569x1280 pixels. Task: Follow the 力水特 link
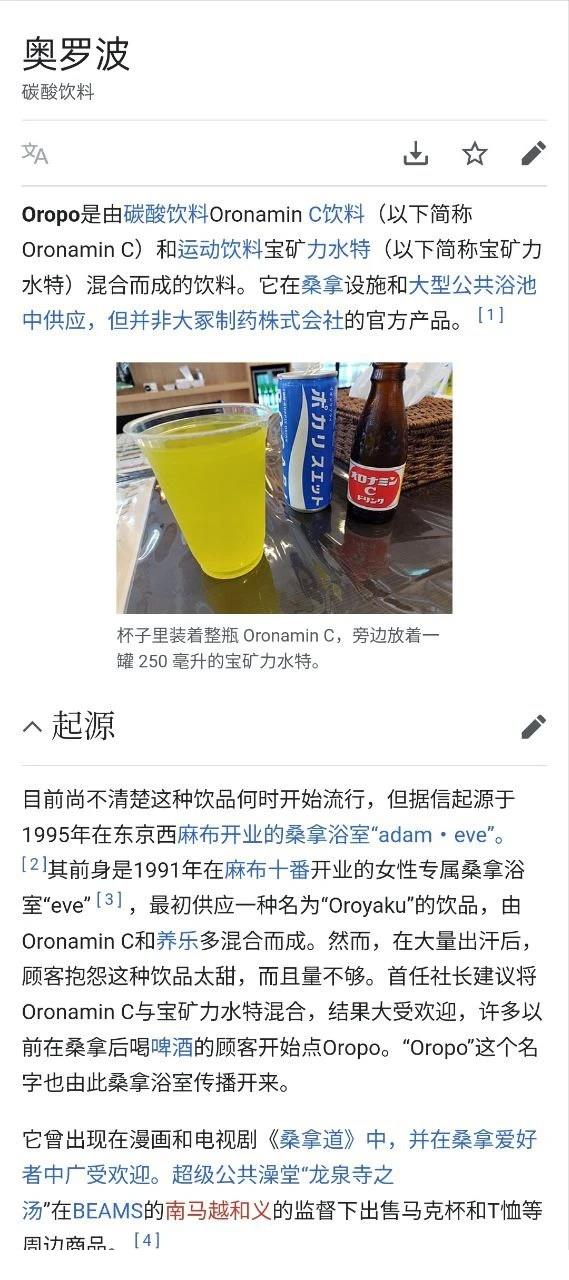pos(338,250)
